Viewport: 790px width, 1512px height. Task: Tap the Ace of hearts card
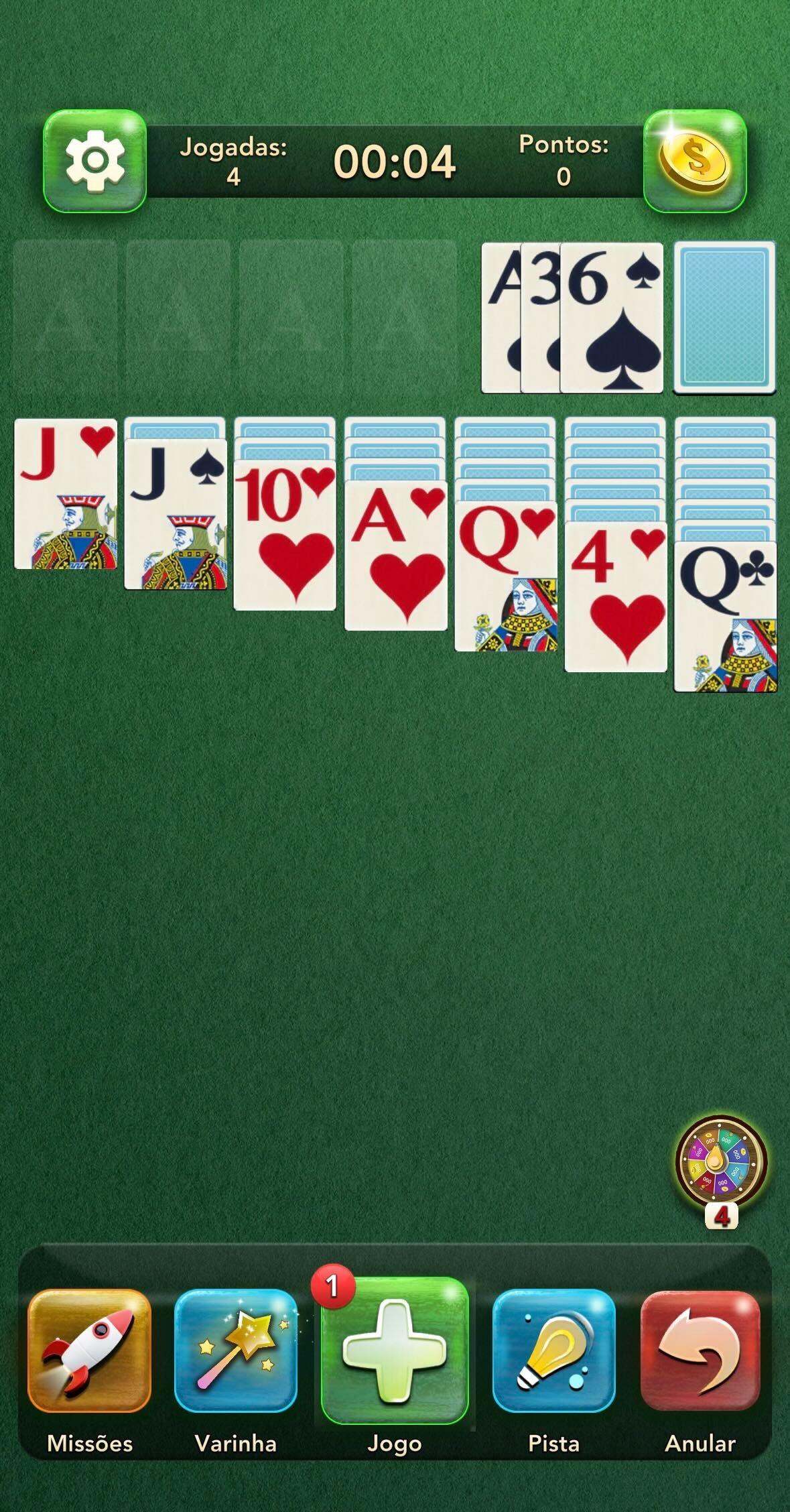pos(395,556)
